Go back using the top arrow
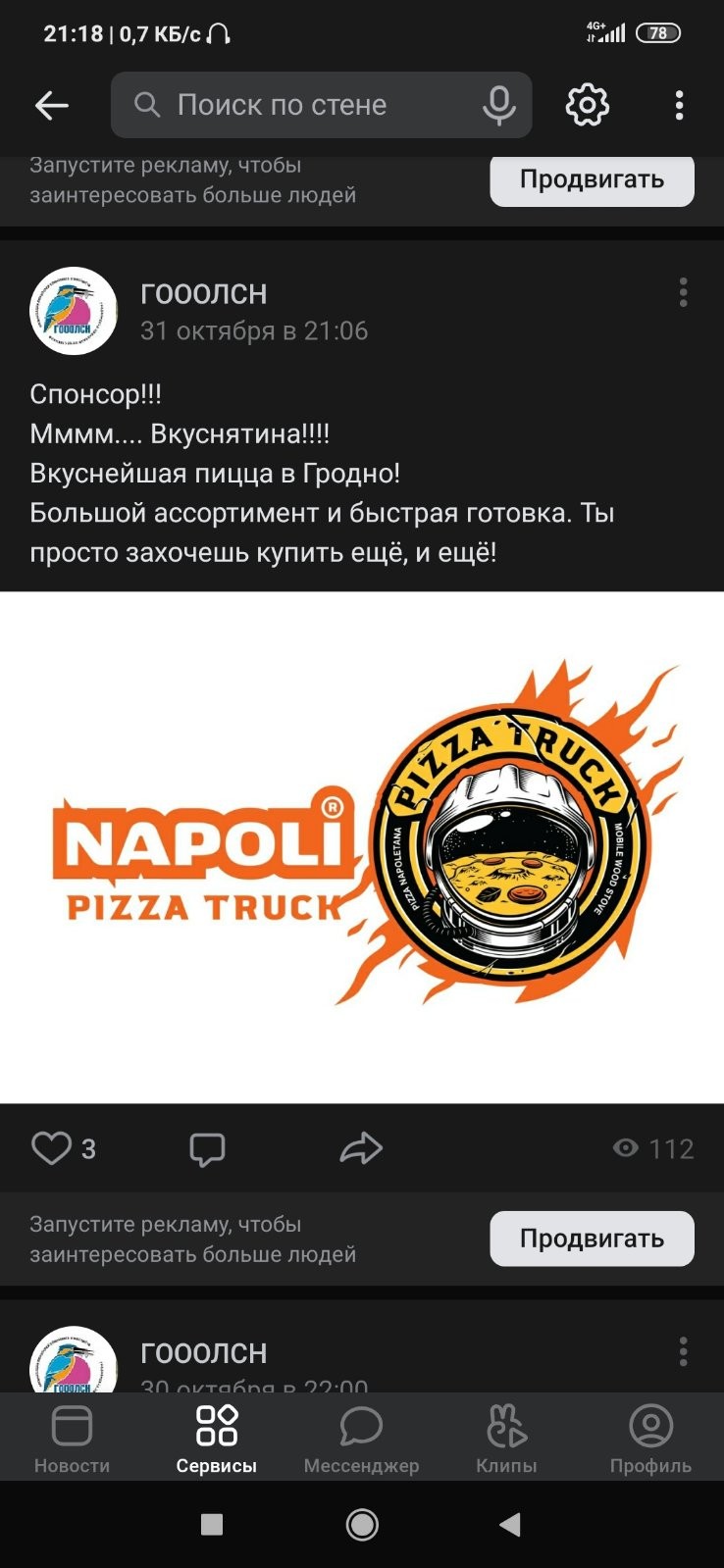724x1568 pixels. click(x=51, y=106)
